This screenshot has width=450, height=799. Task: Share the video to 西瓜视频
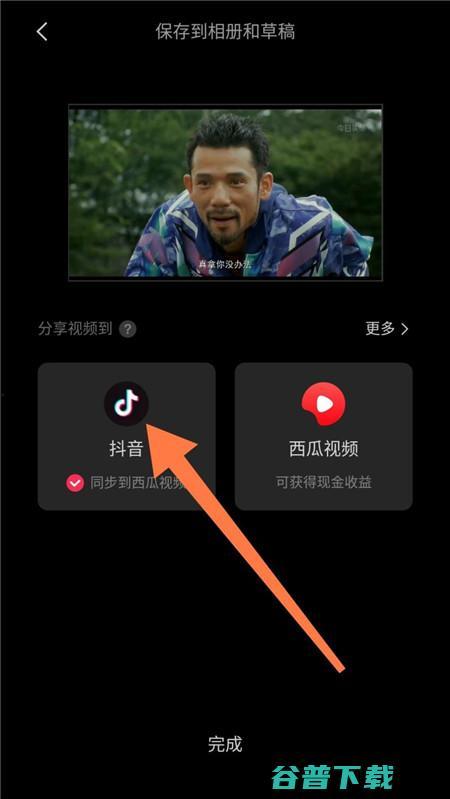[x=324, y=436]
